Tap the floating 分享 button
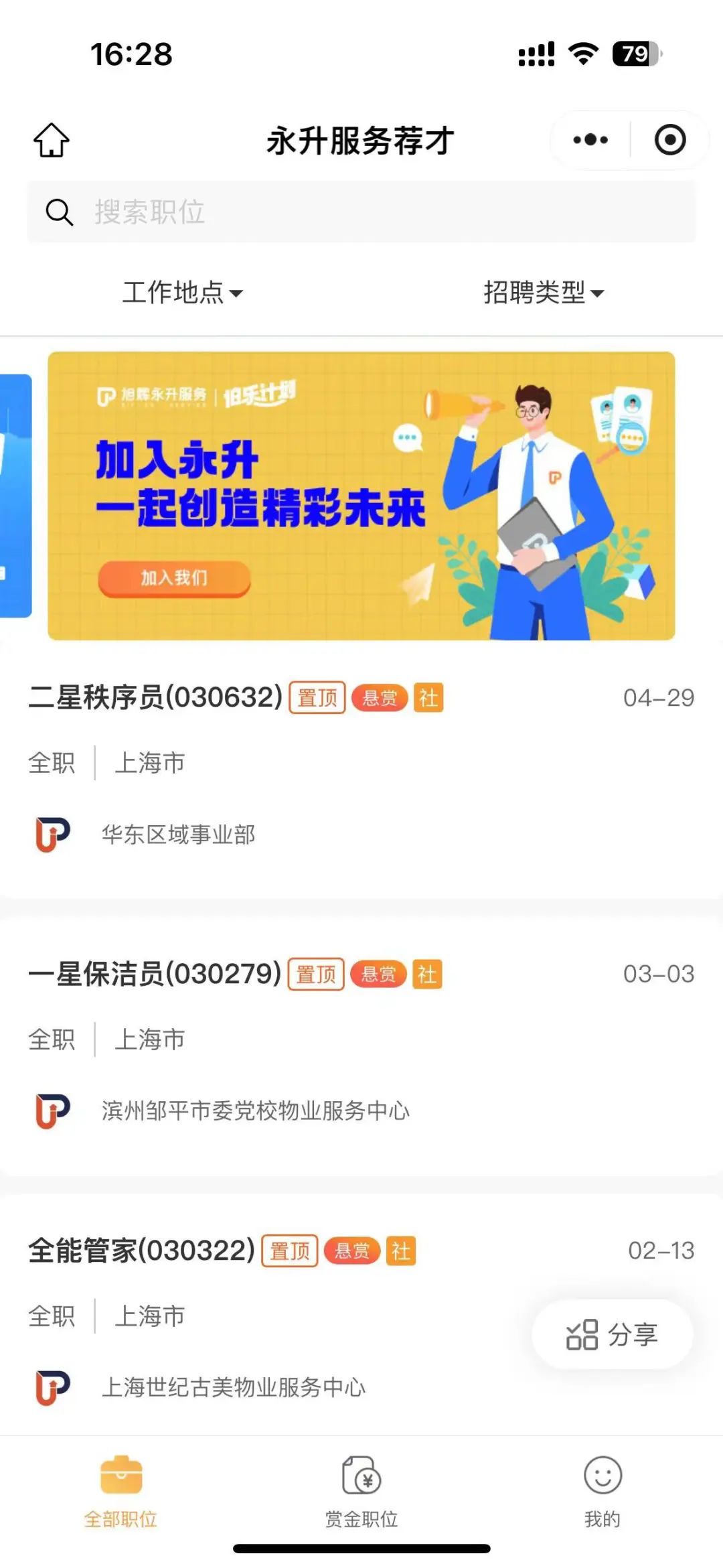 pyautogui.click(x=612, y=1334)
